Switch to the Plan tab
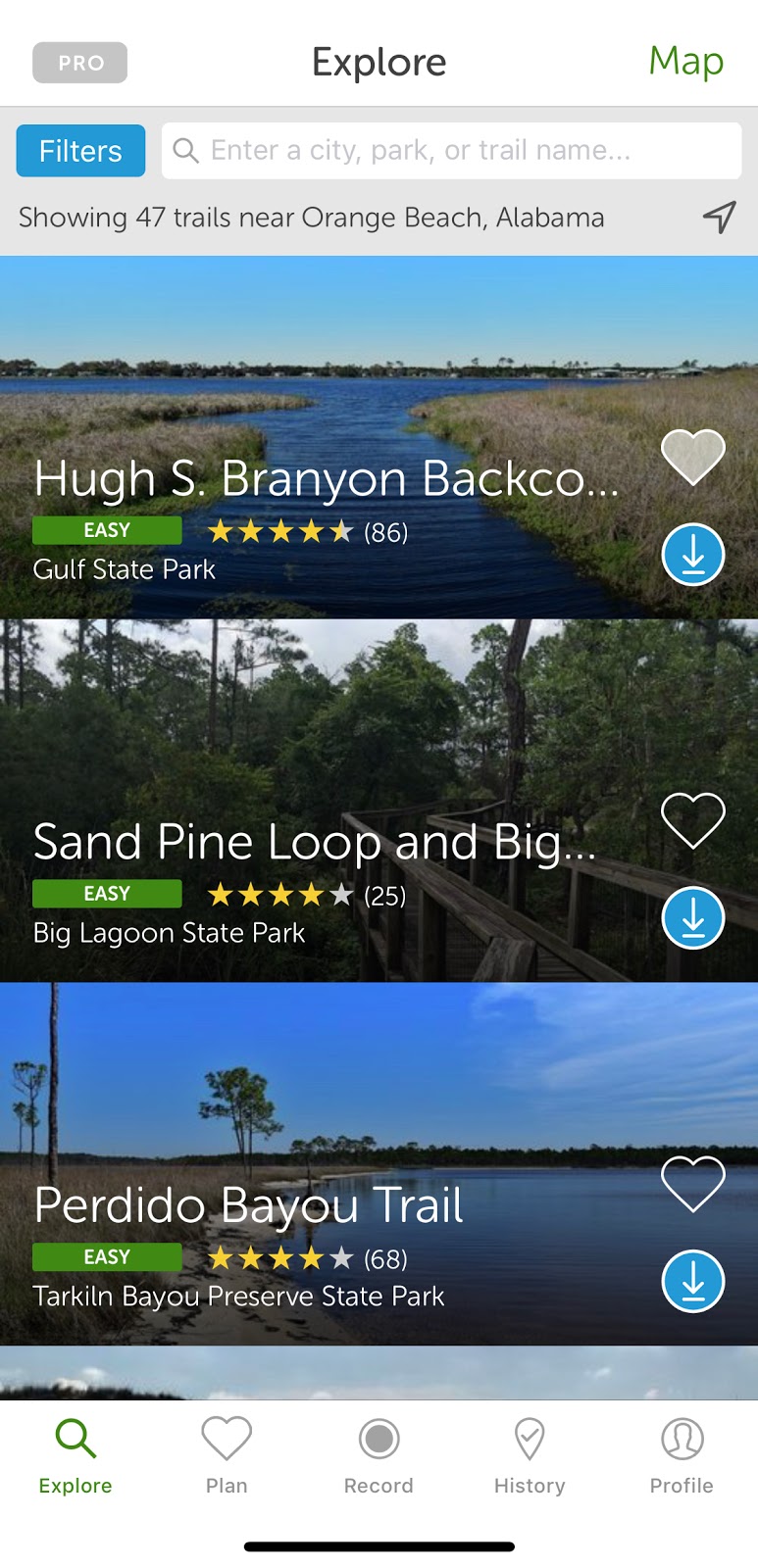Viewport: 758px width, 1568px height. tap(227, 1456)
